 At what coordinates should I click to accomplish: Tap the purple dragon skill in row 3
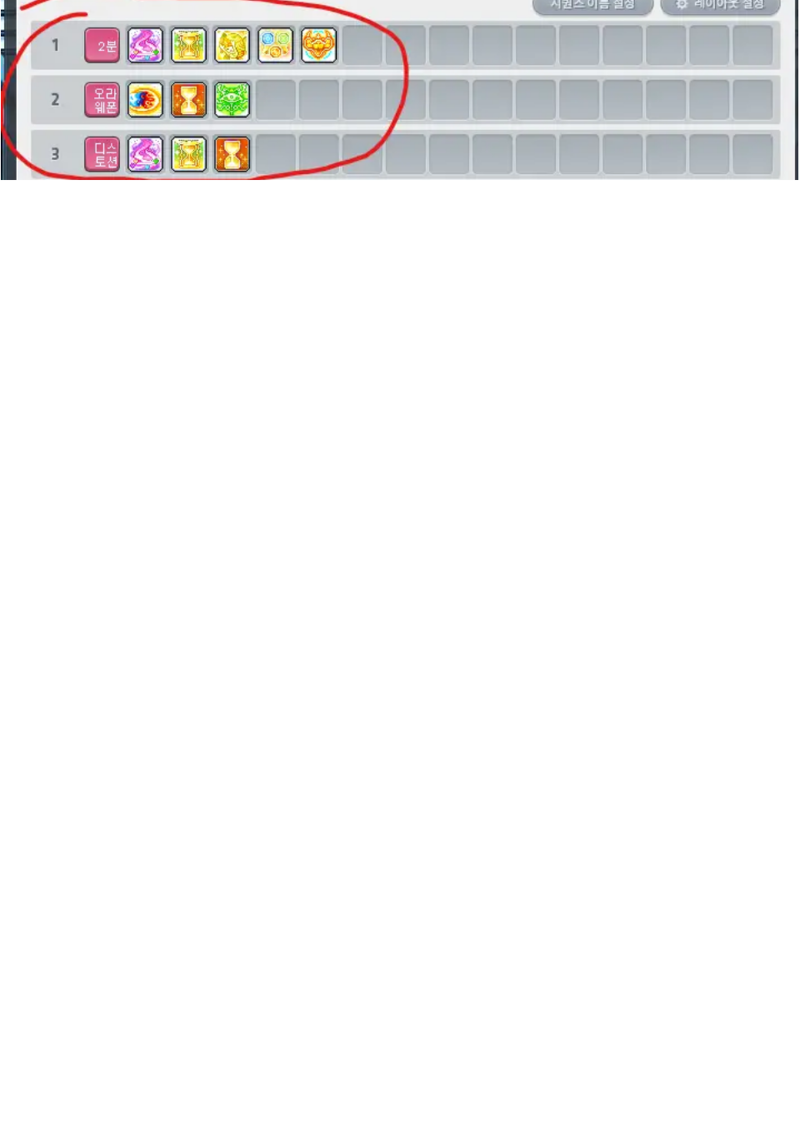(145, 155)
